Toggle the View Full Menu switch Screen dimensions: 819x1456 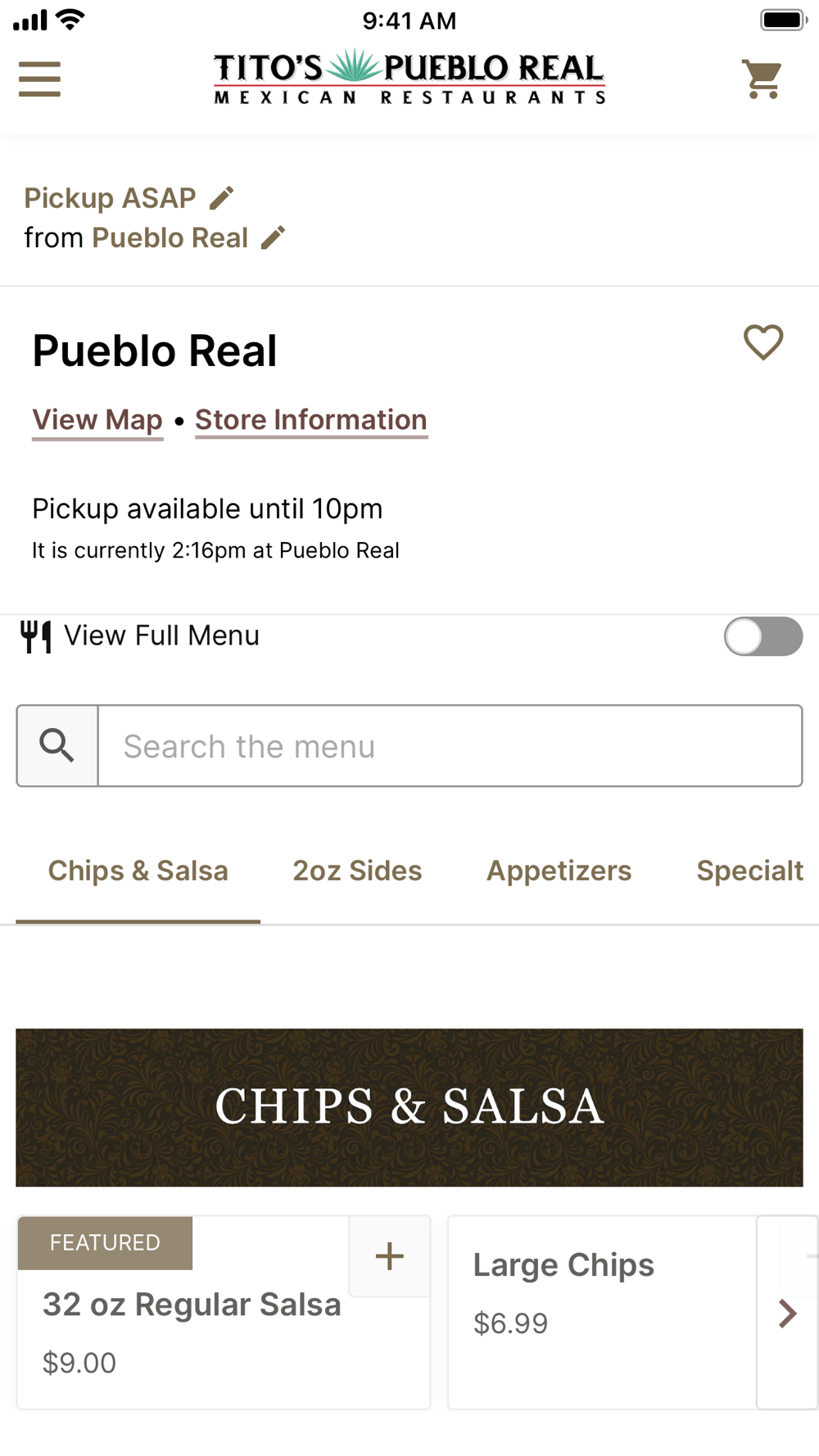[x=762, y=637]
